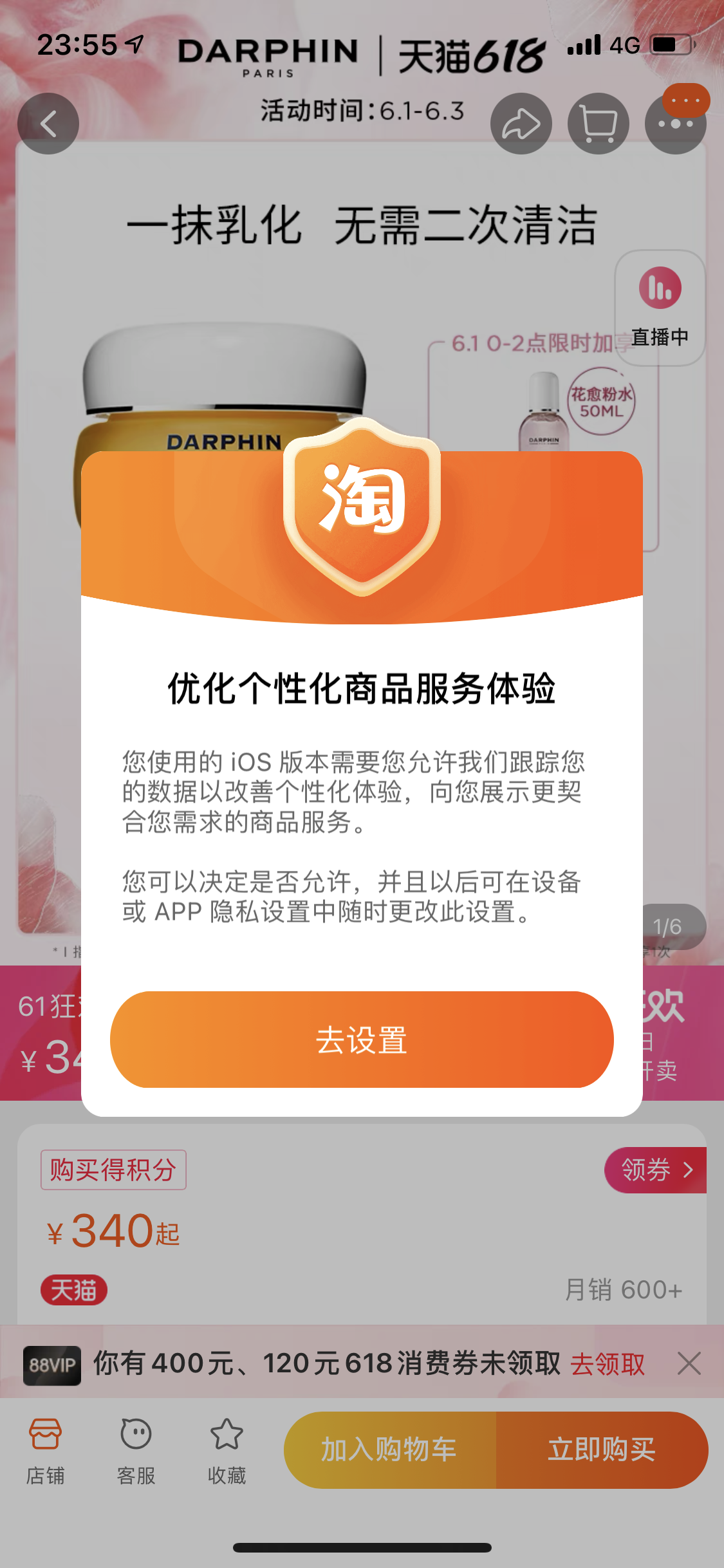This screenshot has height=1568, width=724.
Task: Tap the 去设置 button in the dialog
Action: pos(362,1040)
